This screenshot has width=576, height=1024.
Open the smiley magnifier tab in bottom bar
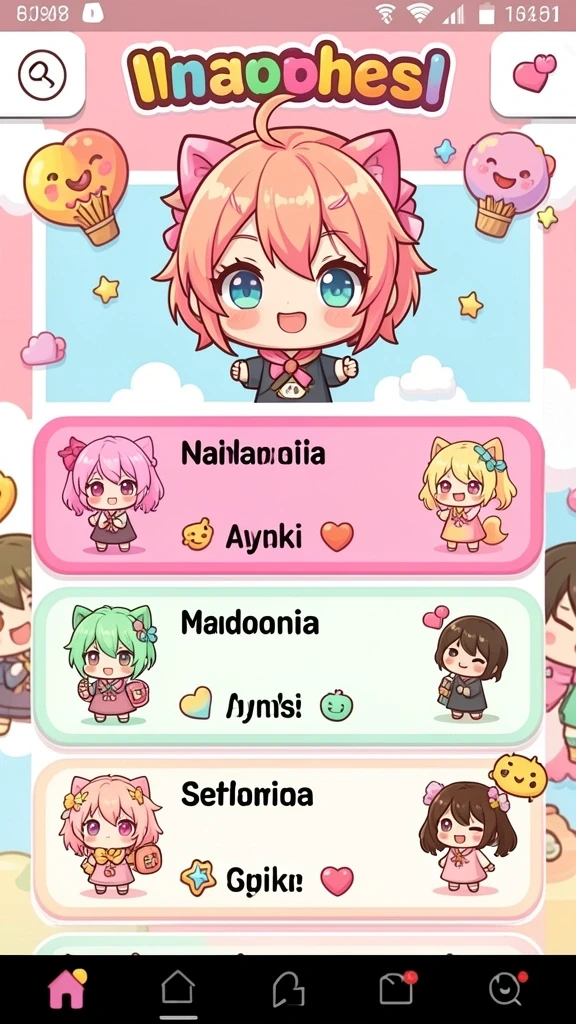tap(507, 989)
